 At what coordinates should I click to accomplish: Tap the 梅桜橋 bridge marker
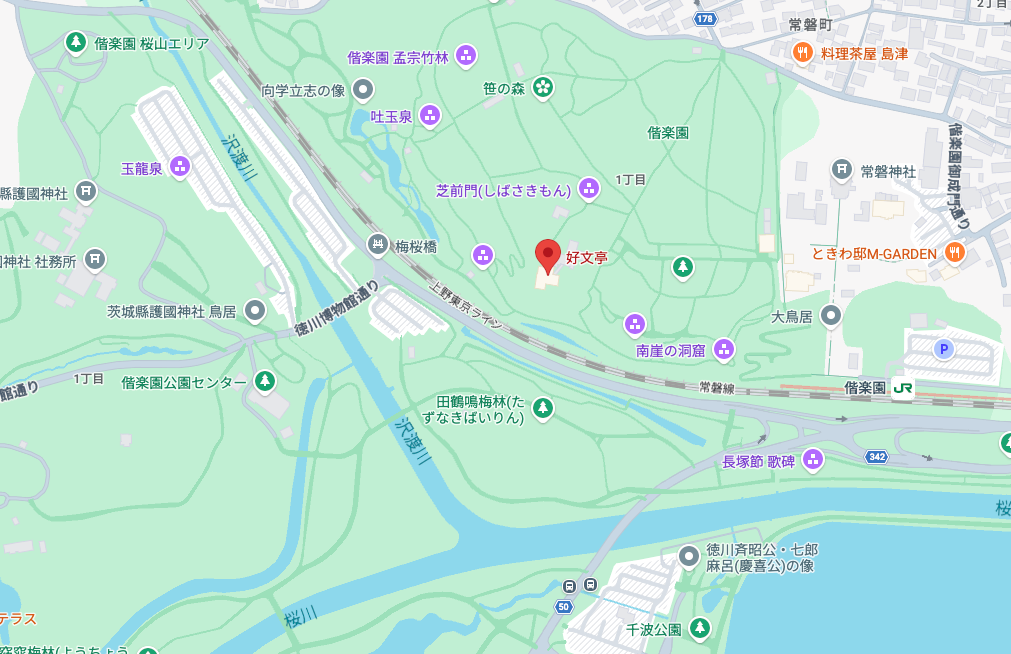click(x=377, y=243)
